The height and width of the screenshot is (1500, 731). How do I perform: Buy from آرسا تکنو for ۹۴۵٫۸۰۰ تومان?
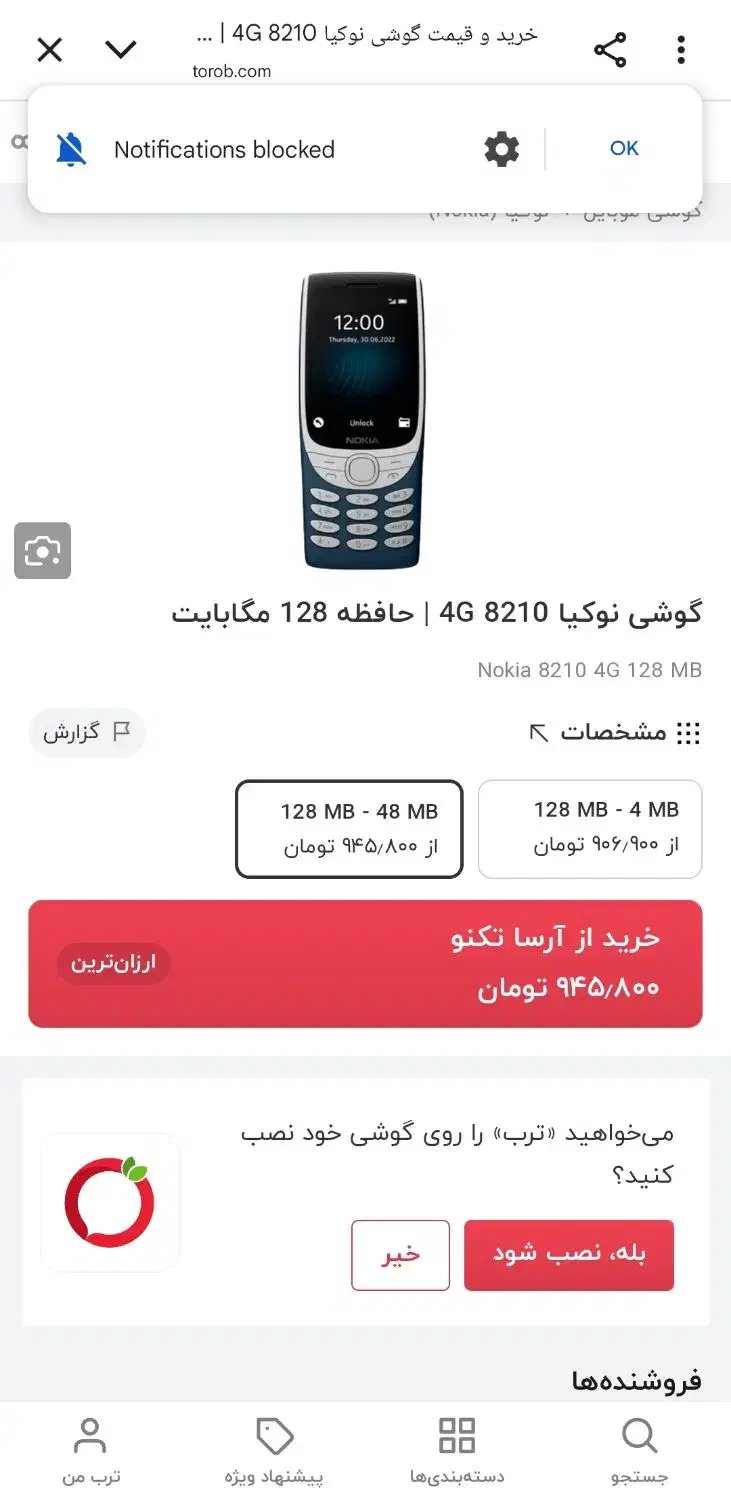pyautogui.click(x=365, y=963)
